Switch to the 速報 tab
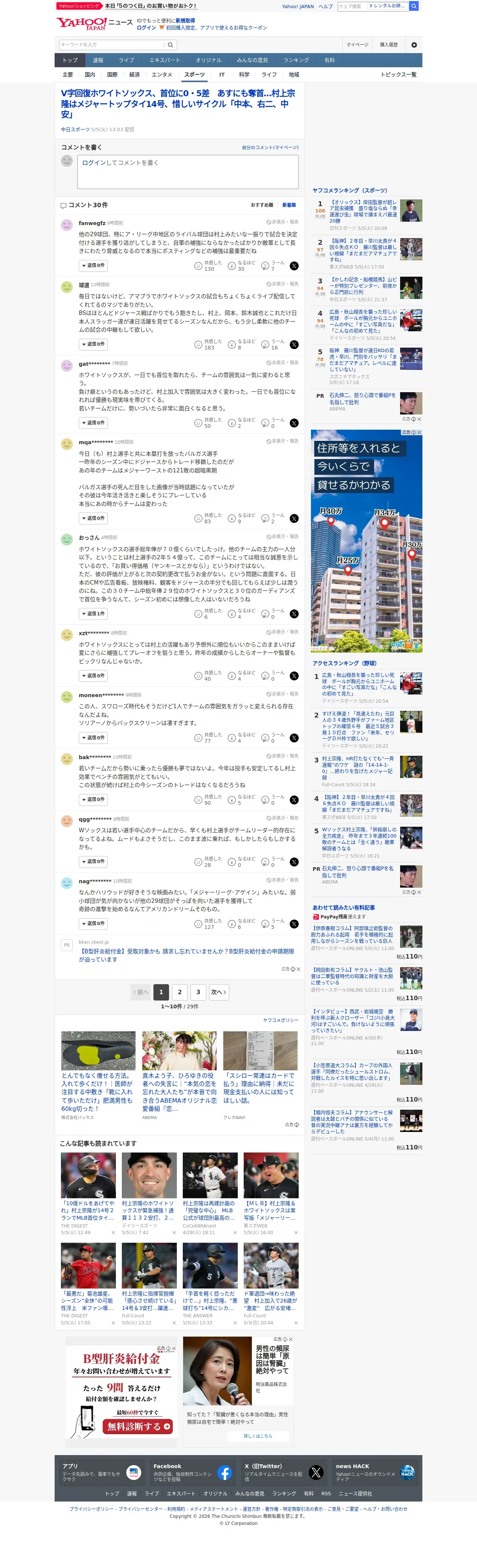Image resolution: width=477 pixels, height=1568 pixels. [x=98, y=60]
